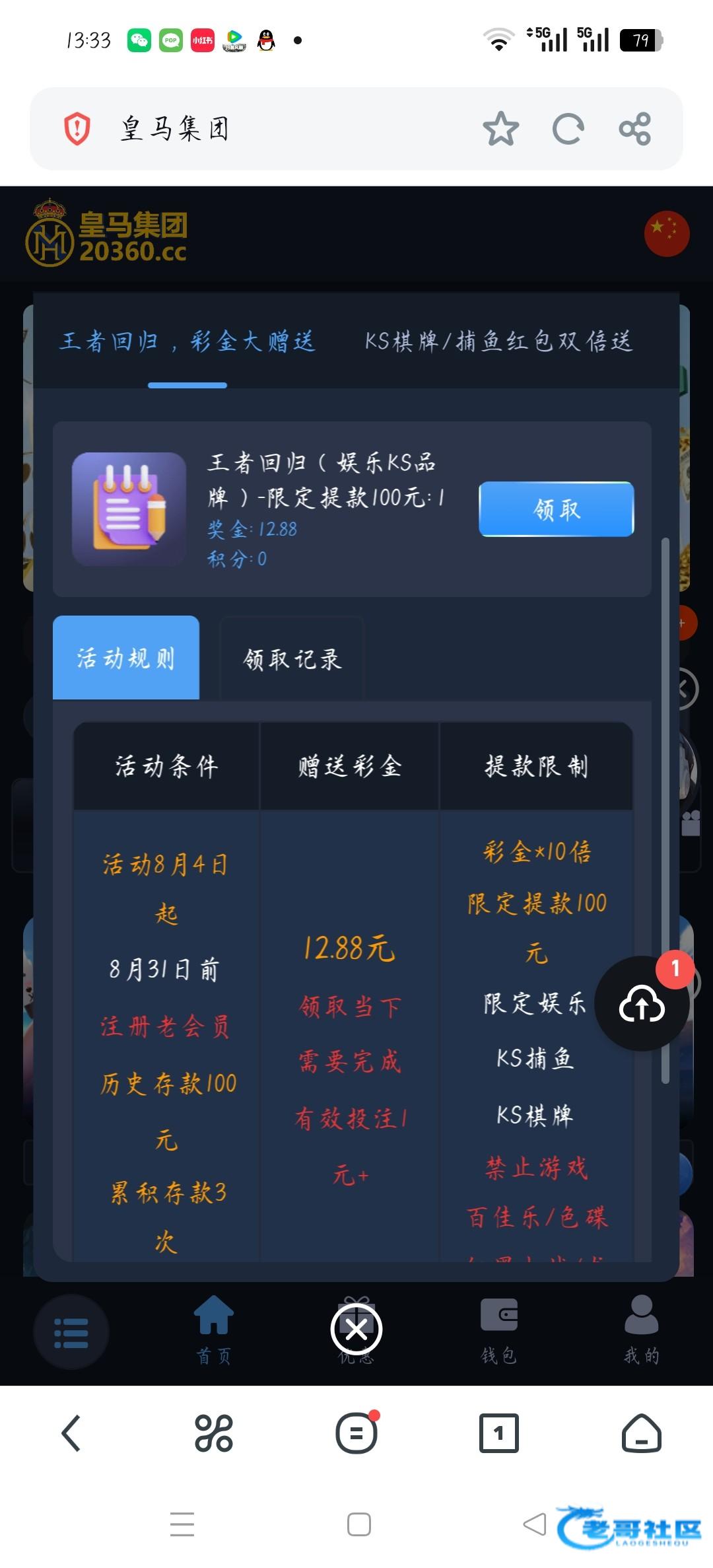The image size is (713, 1568).
Task: Open the site's side menu list button
Action: [71, 1332]
